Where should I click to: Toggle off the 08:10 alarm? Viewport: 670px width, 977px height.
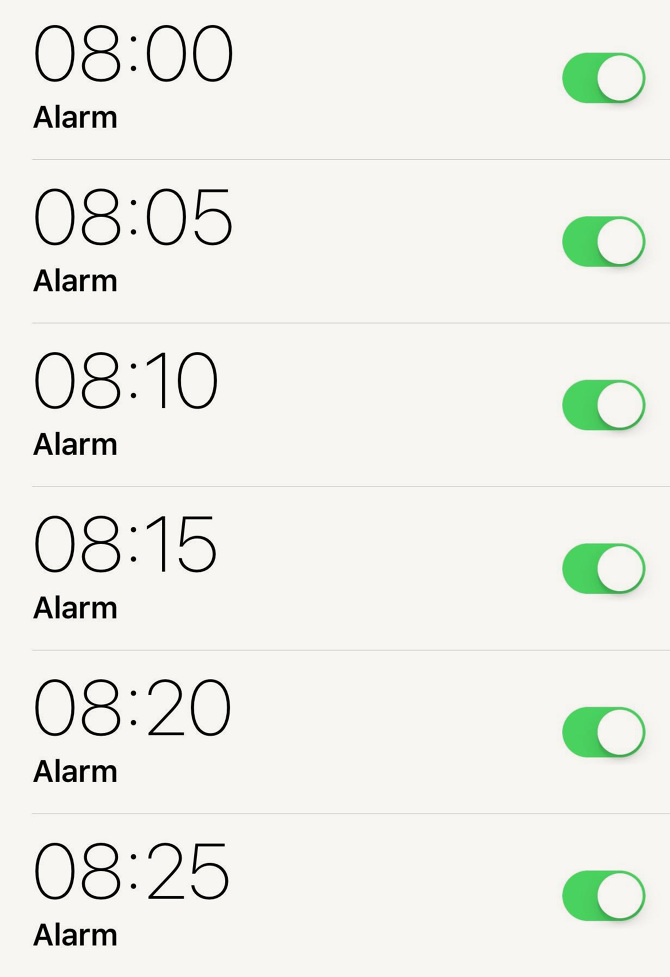click(x=603, y=405)
